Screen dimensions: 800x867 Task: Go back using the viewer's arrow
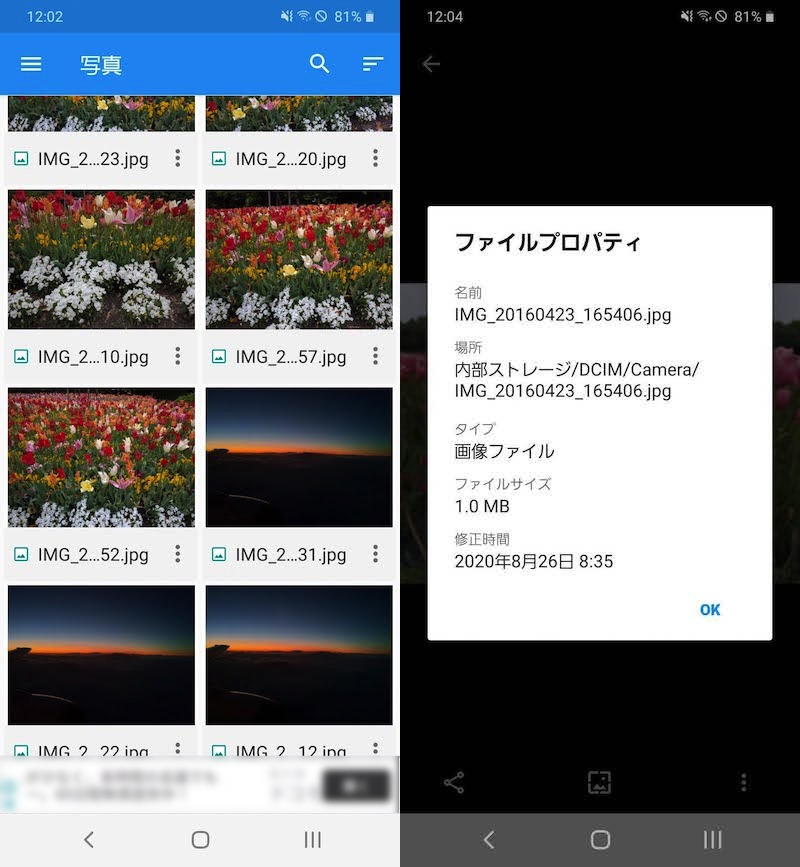point(431,64)
